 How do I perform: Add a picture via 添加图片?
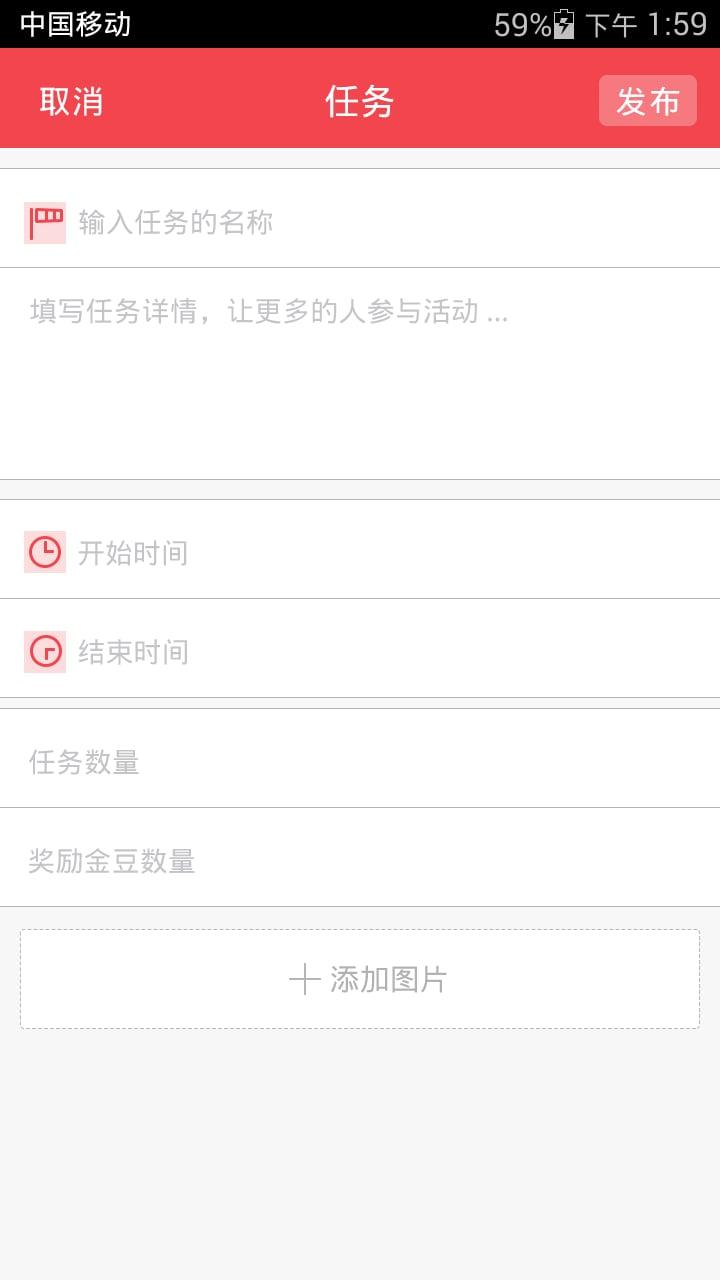click(x=360, y=979)
